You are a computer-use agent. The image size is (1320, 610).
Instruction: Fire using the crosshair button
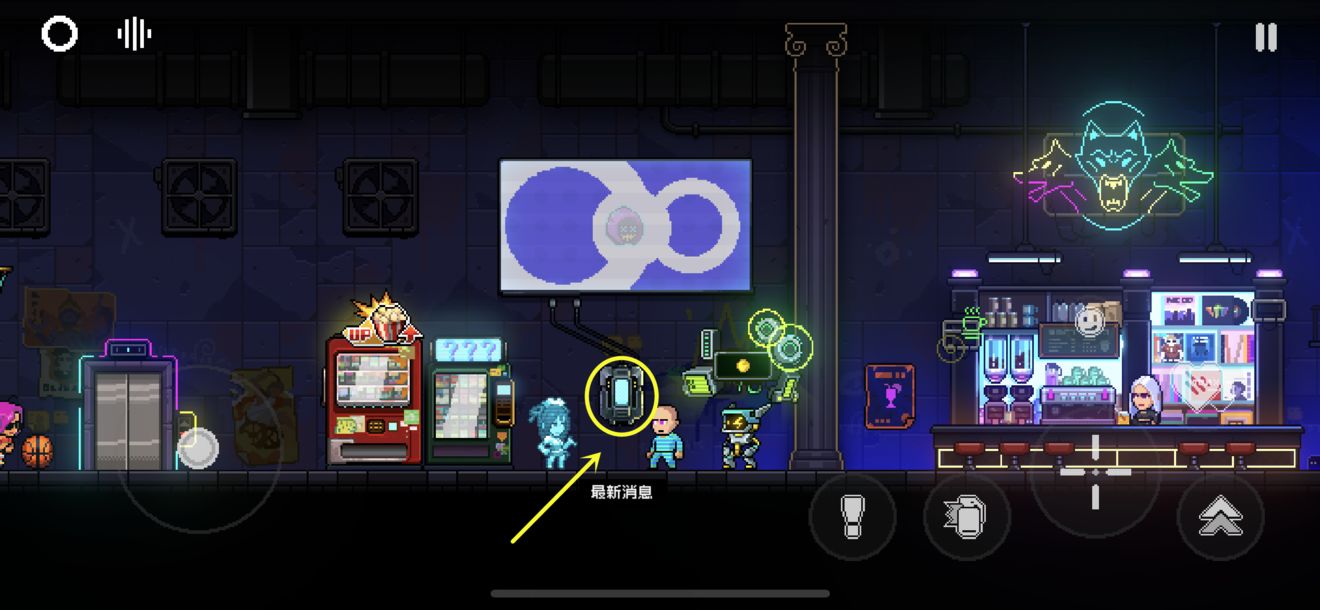[x=1094, y=471]
